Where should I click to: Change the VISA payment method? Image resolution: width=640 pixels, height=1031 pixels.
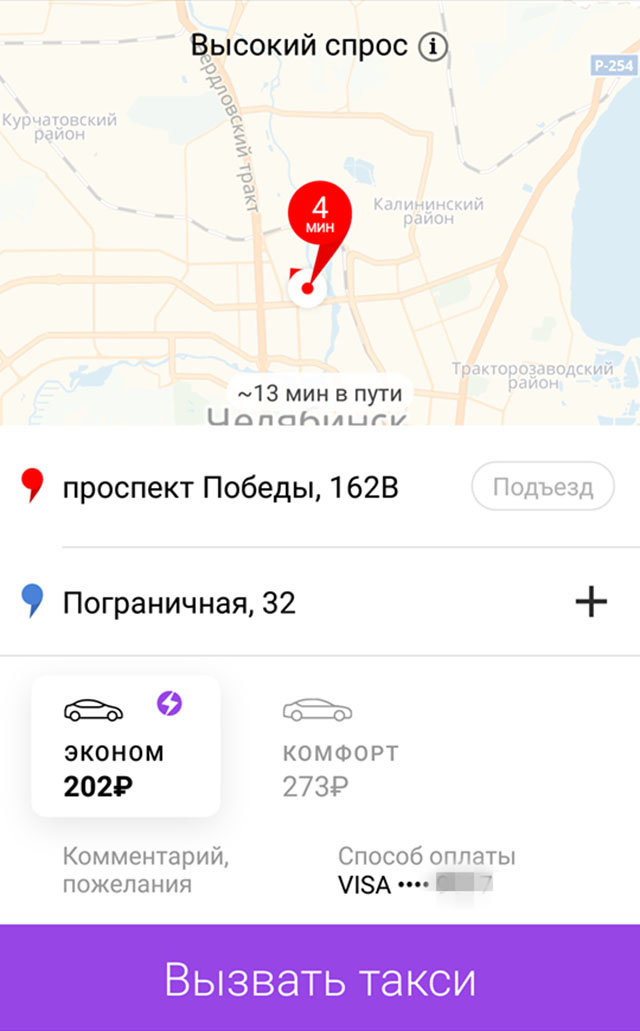[425, 870]
